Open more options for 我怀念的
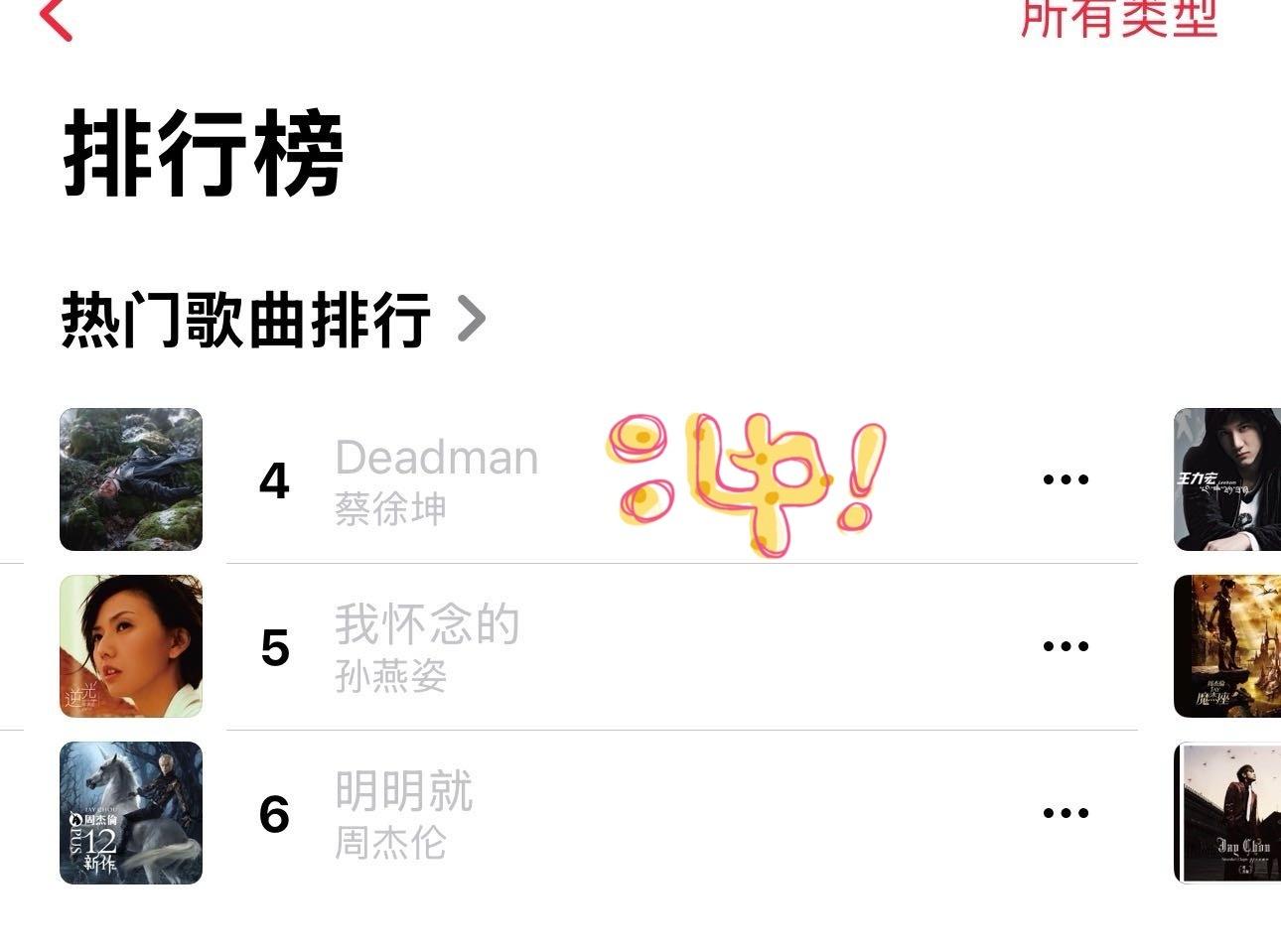This screenshot has height=952, width=1281. 1066,646
